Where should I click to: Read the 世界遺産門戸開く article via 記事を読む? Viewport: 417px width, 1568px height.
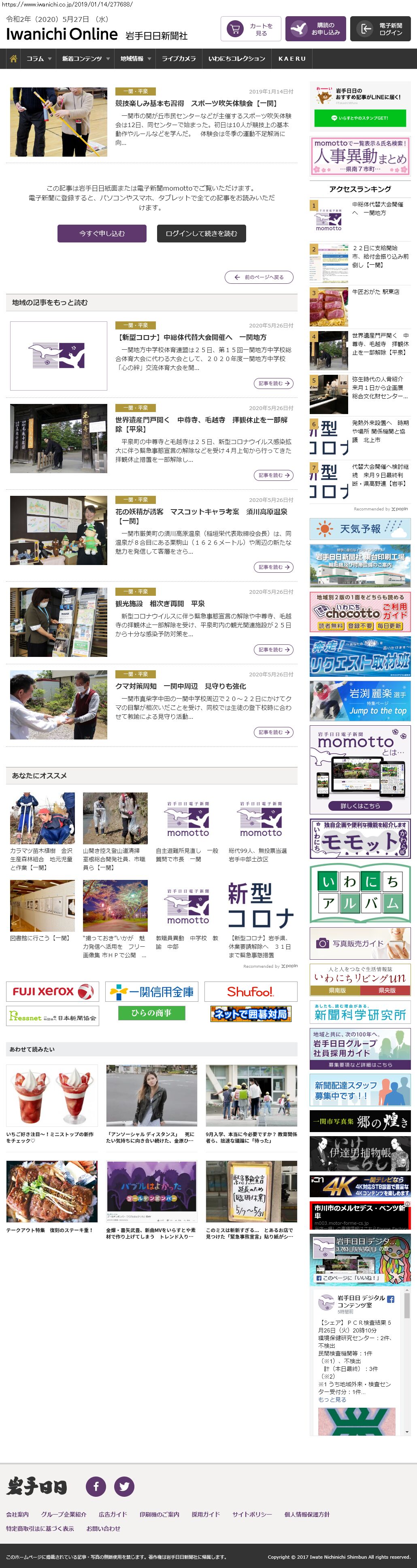[x=273, y=475]
